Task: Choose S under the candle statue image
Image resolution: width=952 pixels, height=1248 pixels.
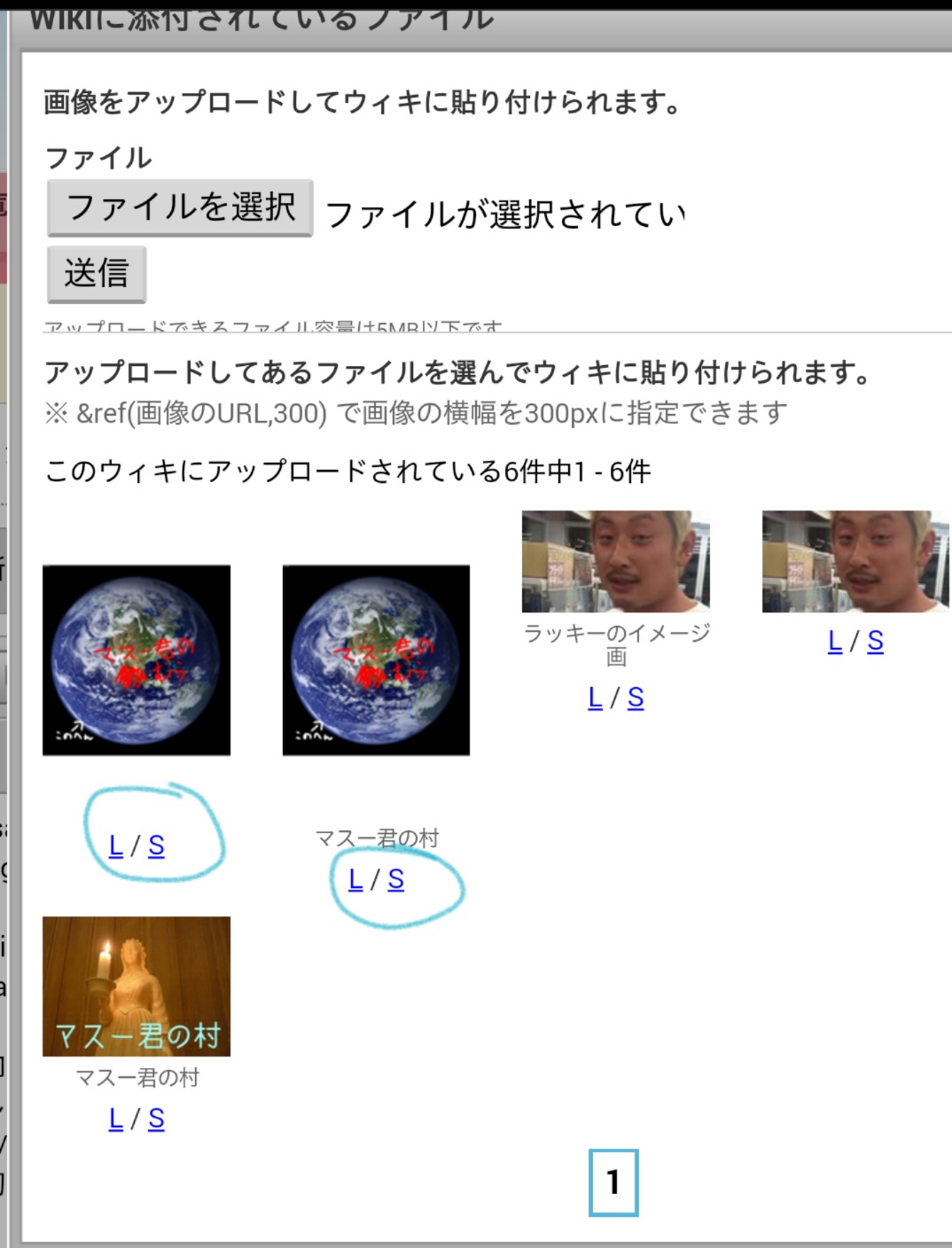Action: tap(156, 1119)
